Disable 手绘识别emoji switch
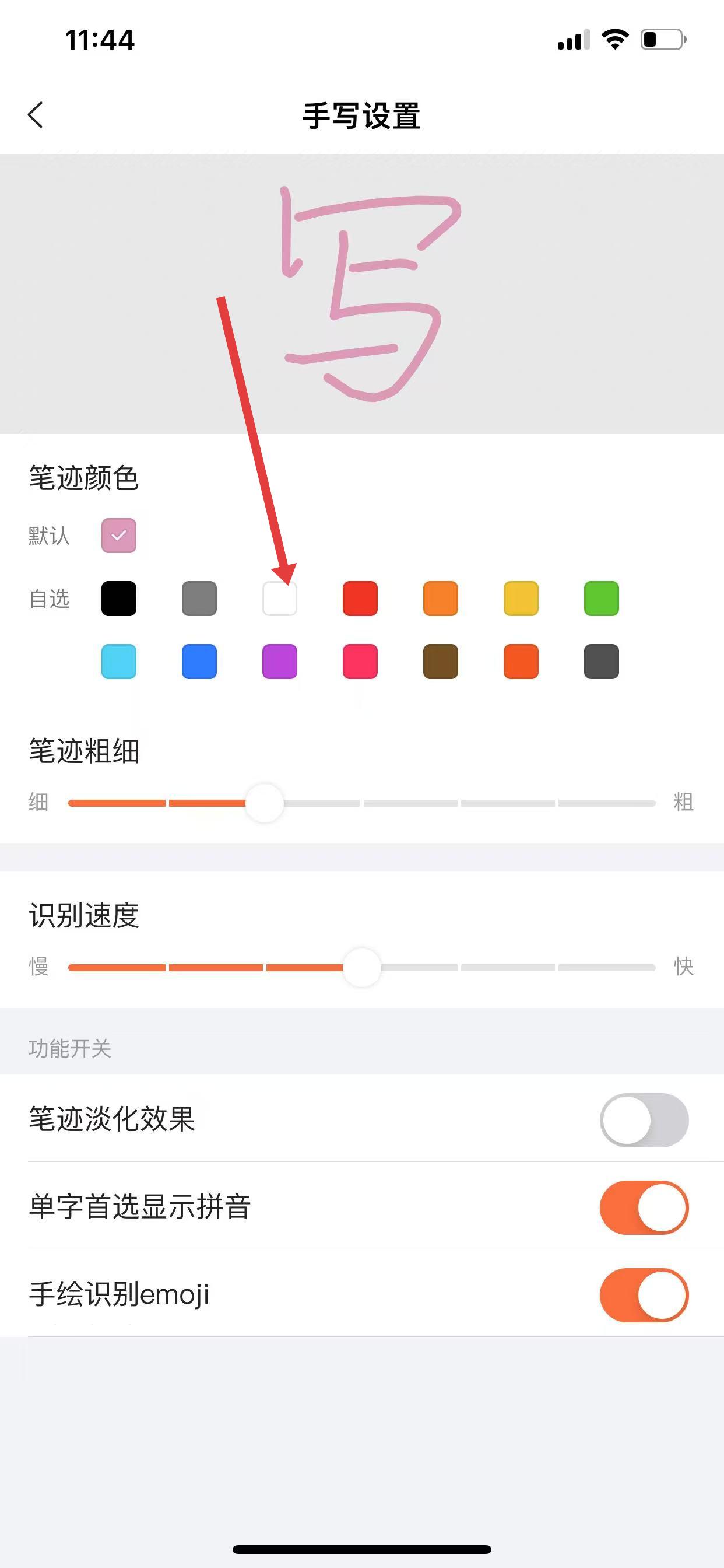Screen dimensions: 724x1568 644,1296
